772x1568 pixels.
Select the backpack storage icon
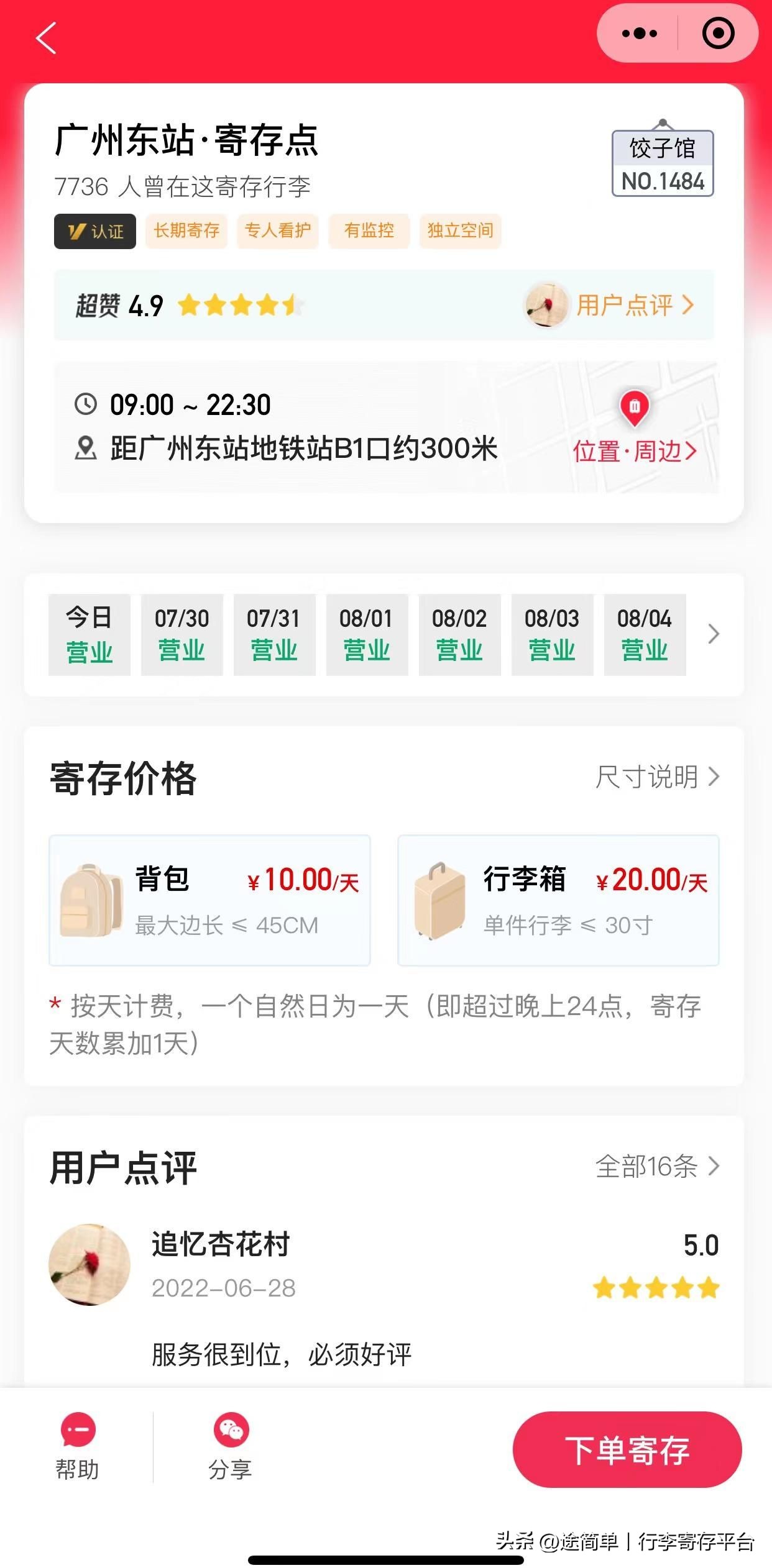90,901
